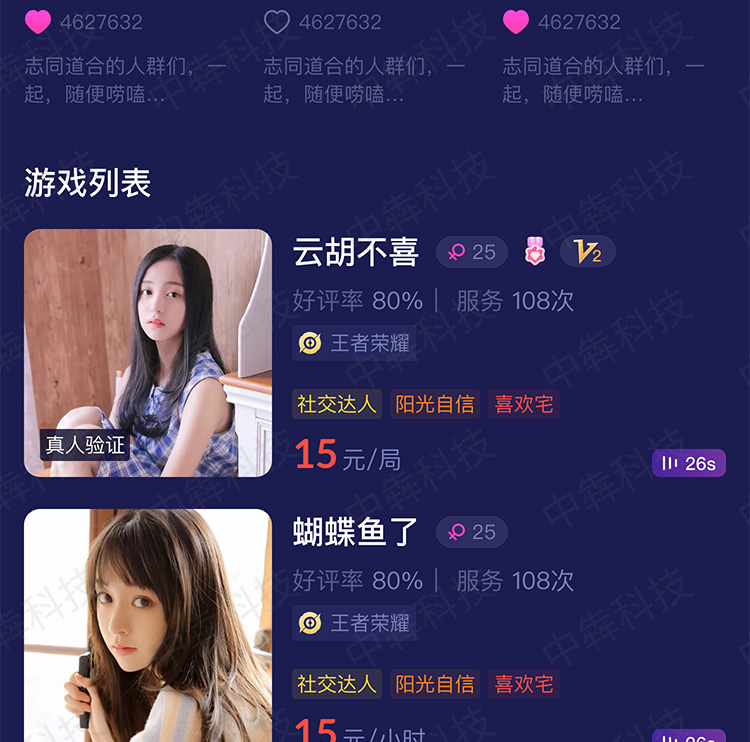Tap 王者荣耀 game tag under 蝴蝶鱼了
This screenshot has width=750, height=742.
[x=355, y=623]
